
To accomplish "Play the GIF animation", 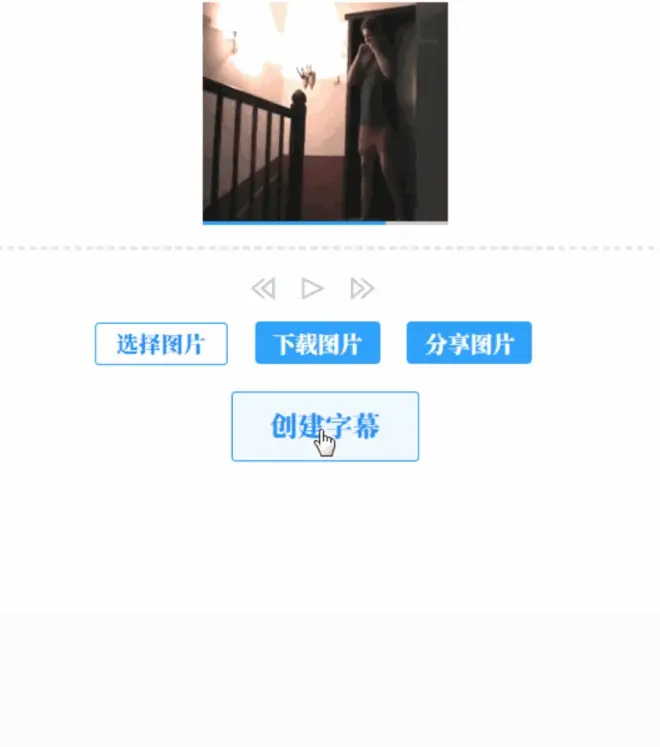I will click(x=312, y=289).
